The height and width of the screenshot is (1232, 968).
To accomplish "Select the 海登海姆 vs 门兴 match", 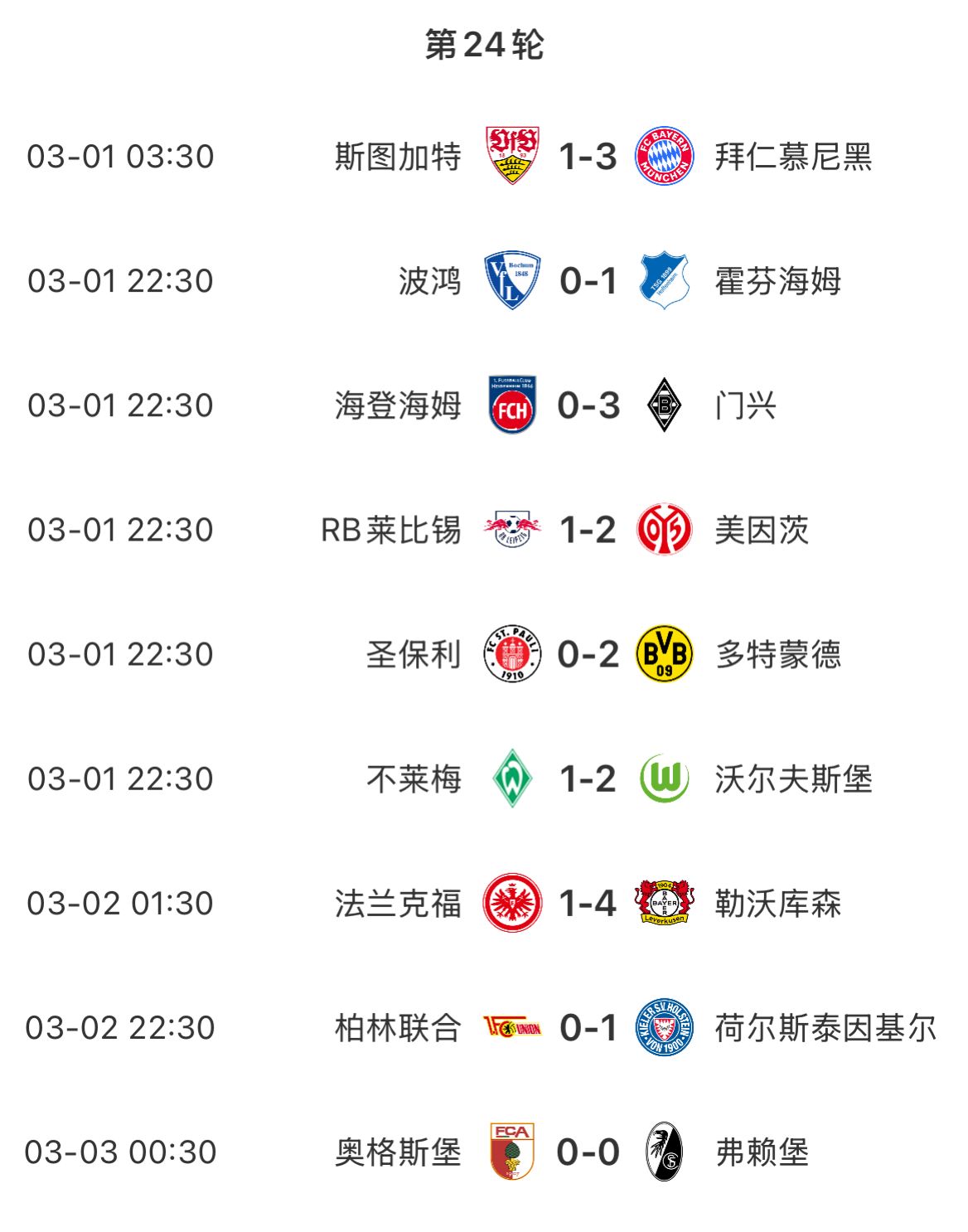I will [587, 405].
